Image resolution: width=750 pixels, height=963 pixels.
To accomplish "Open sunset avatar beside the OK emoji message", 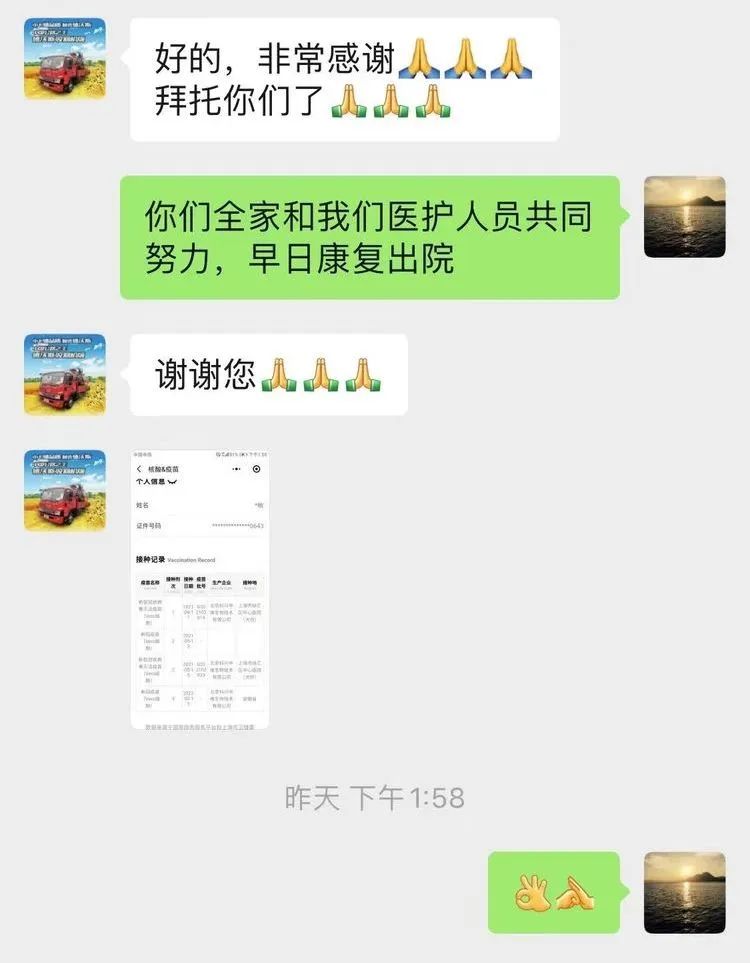I will 685,892.
